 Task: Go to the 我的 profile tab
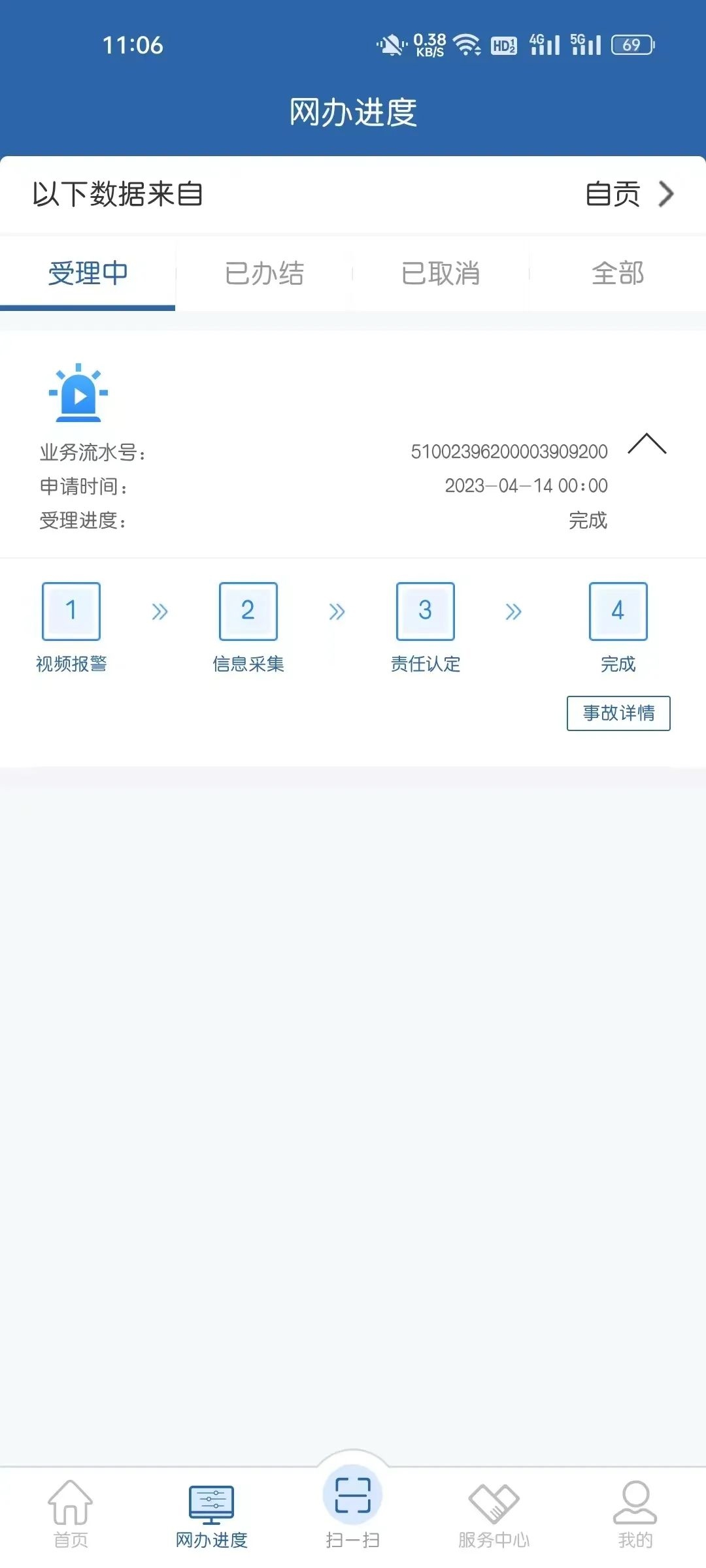coord(635,1514)
